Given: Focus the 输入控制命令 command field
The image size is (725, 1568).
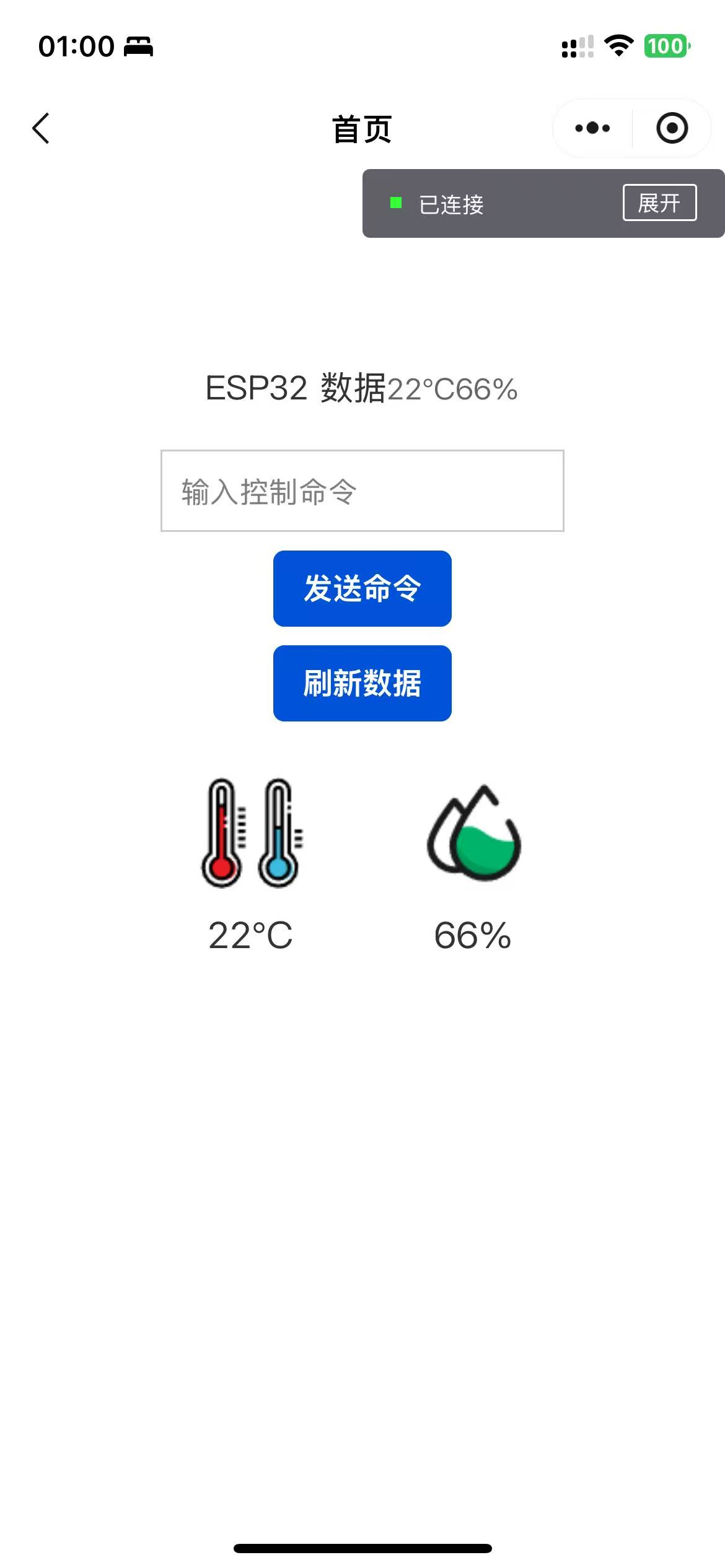Looking at the screenshot, I should coord(362,491).
